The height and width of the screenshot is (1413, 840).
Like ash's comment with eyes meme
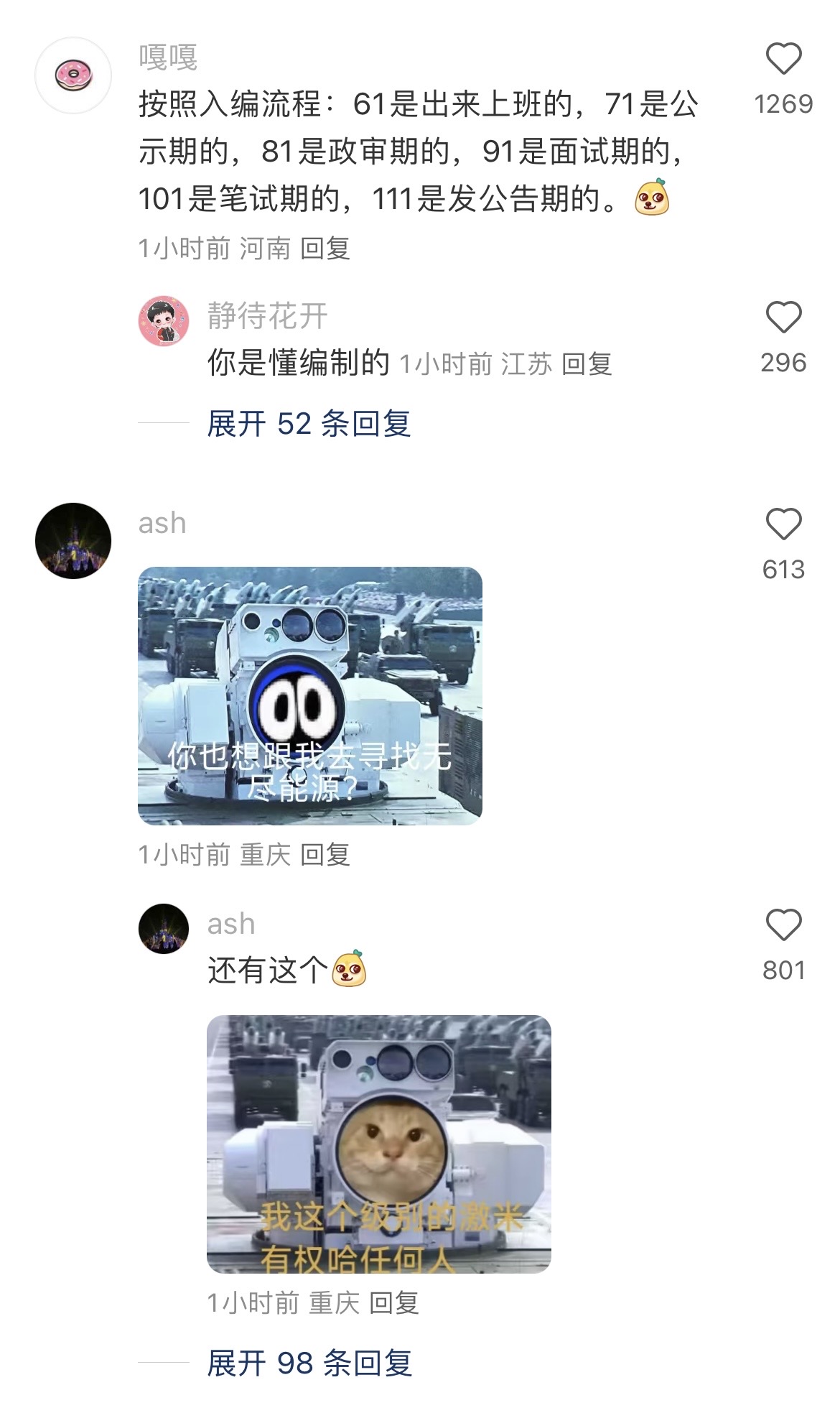pyautogui.click(x=783, y=524)
